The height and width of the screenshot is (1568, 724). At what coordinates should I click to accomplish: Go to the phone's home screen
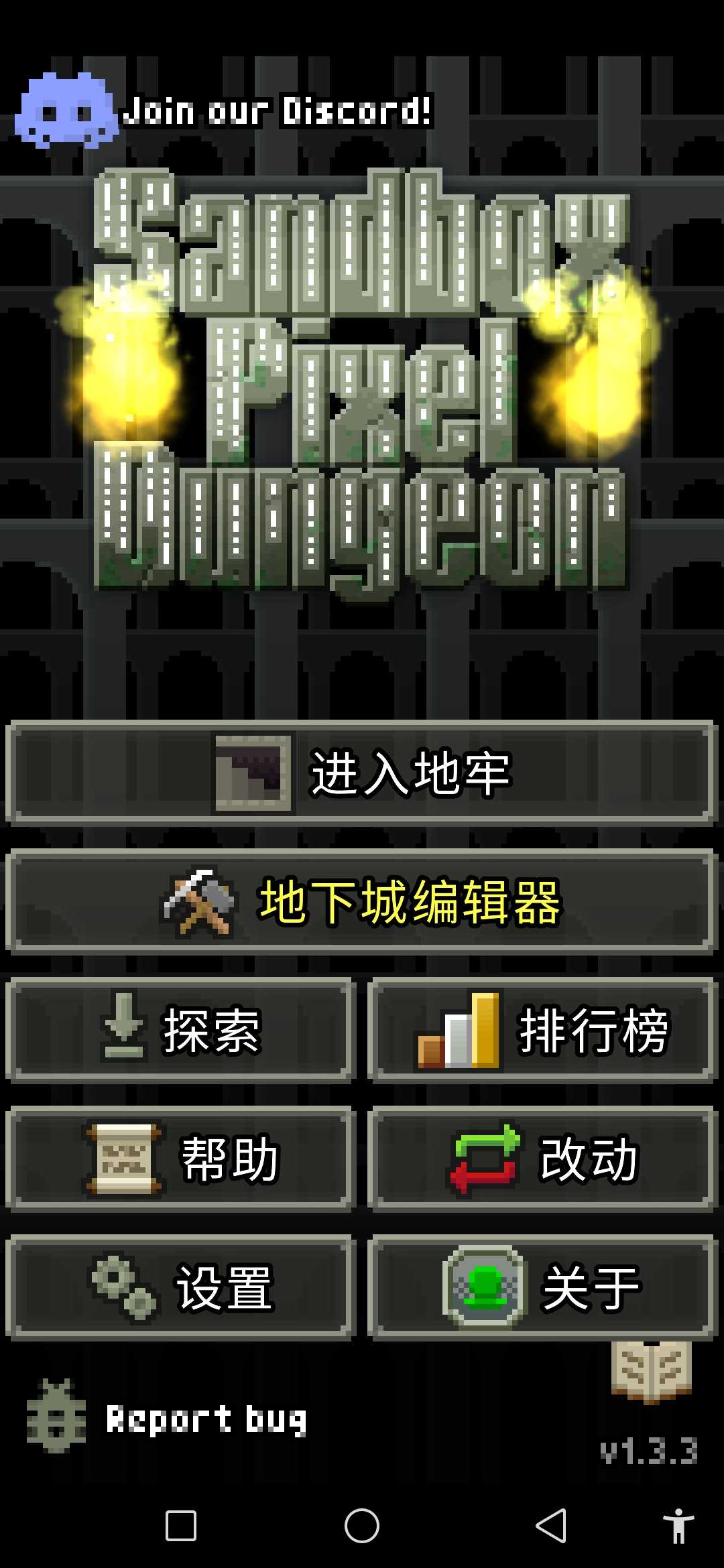click(x=362, y=1526)
